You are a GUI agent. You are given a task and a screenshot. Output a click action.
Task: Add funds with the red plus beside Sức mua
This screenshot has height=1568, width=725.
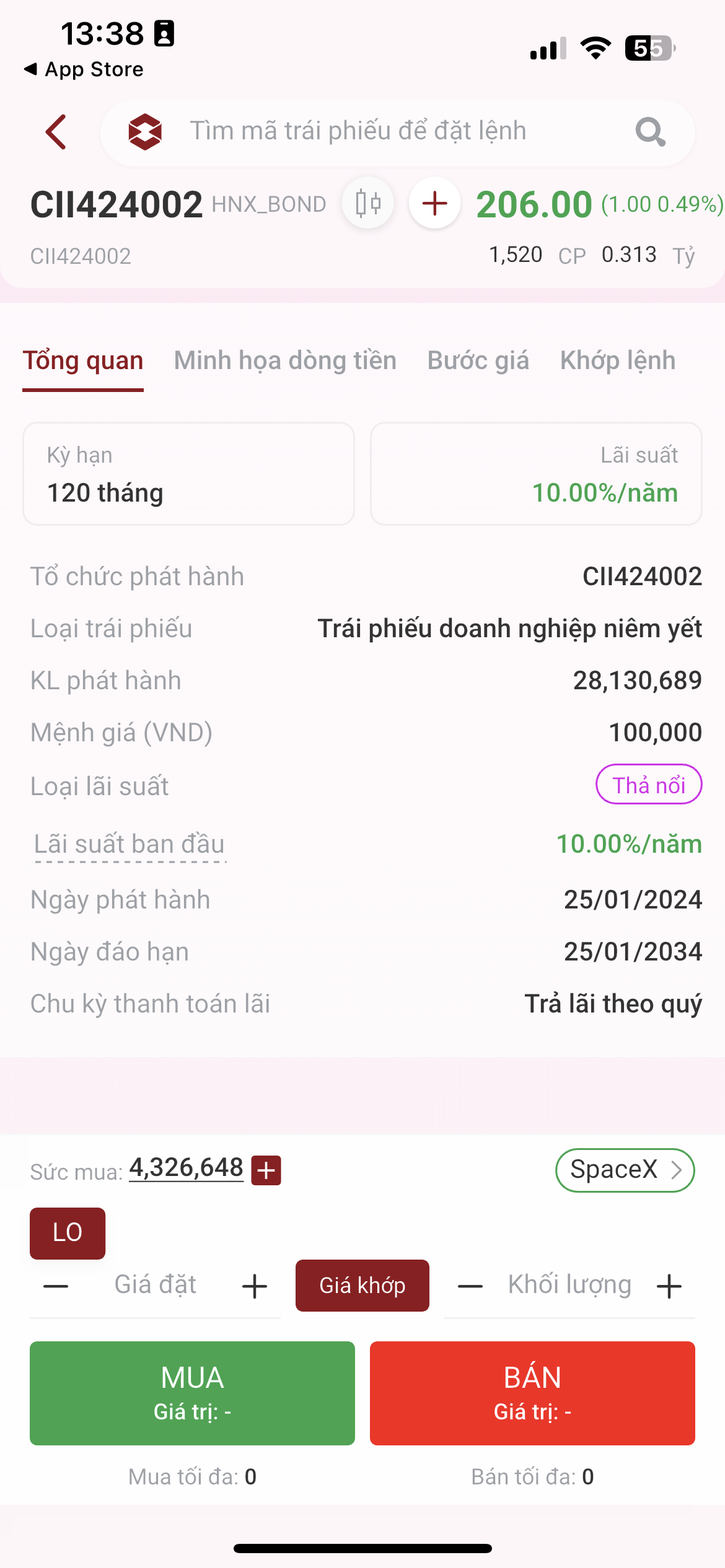(266, 1170)
